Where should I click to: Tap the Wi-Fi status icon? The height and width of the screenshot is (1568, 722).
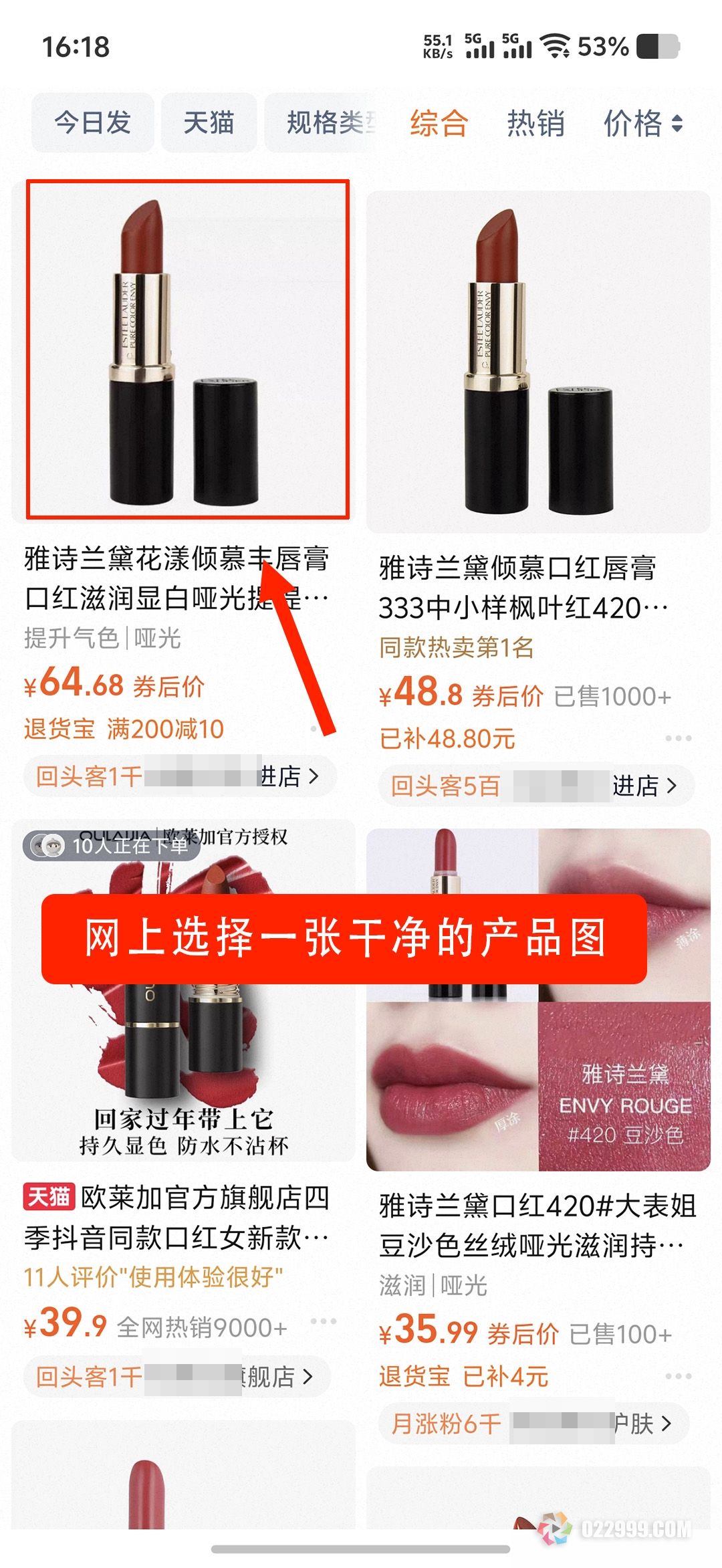pos(556,45)
